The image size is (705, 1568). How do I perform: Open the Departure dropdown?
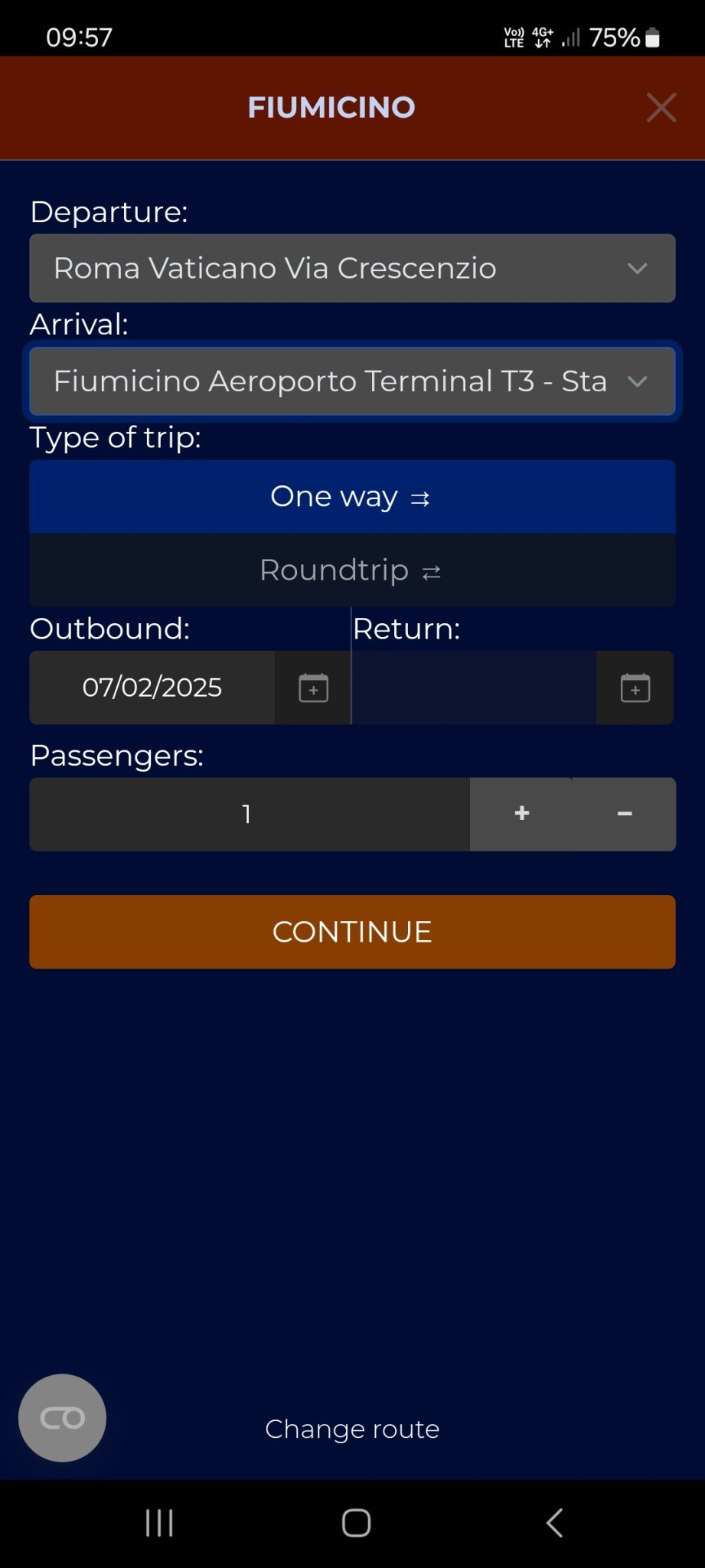[352, 268]
